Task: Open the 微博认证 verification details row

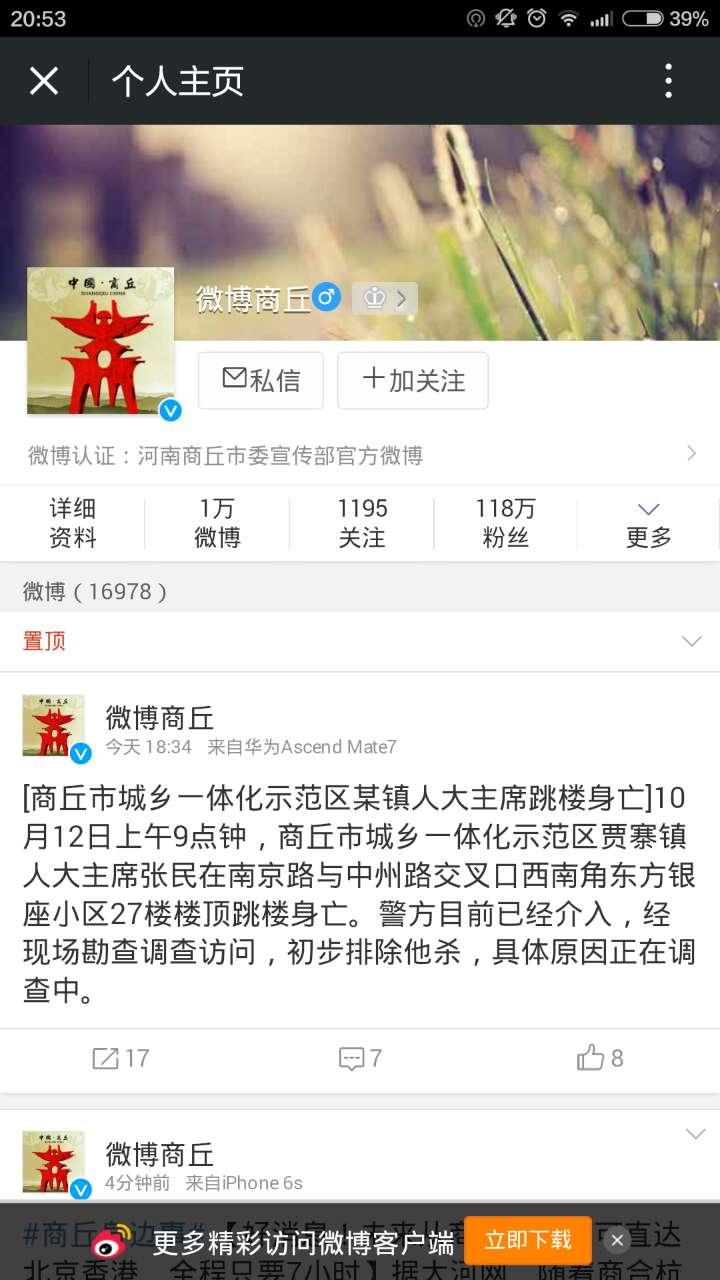Action: [x=360, y=455]
